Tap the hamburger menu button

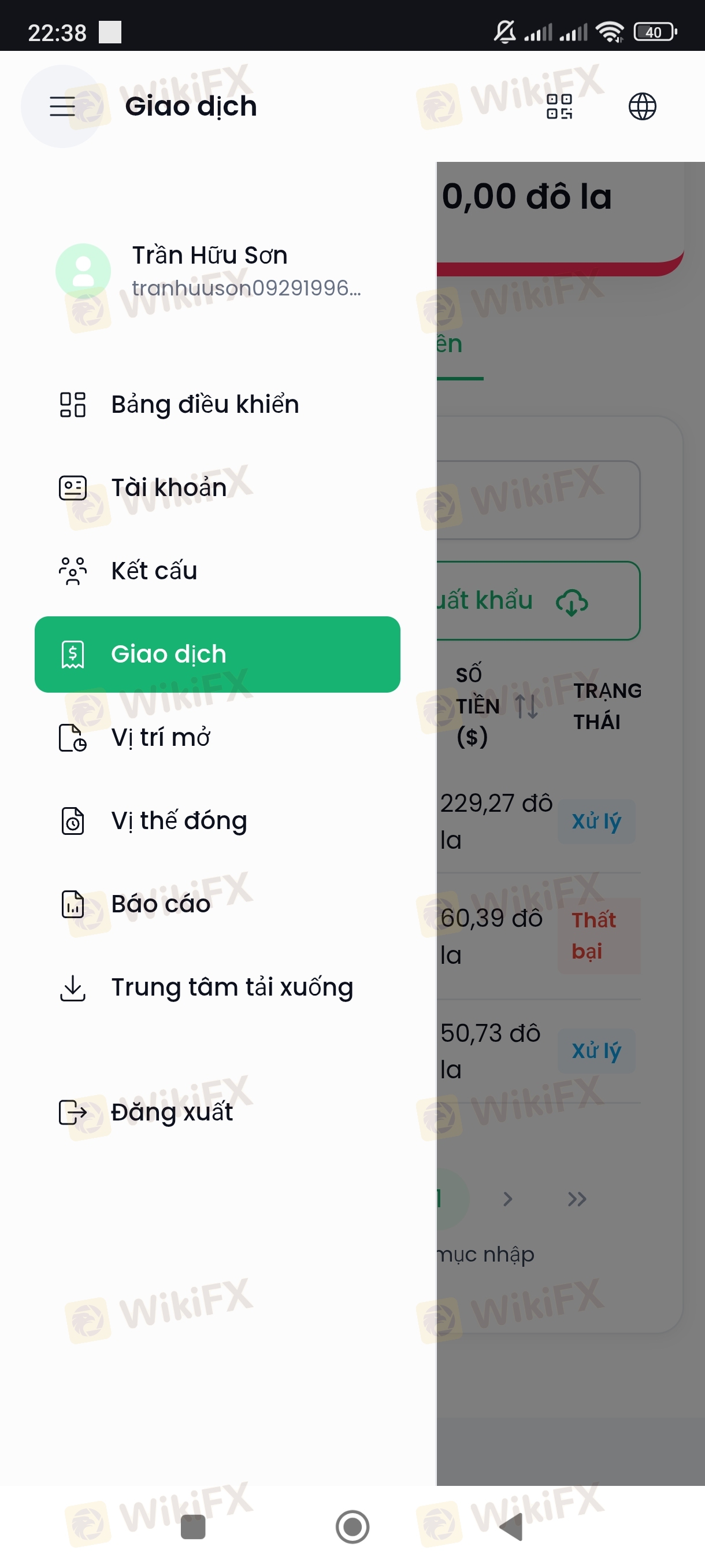(x=62, y=106)
